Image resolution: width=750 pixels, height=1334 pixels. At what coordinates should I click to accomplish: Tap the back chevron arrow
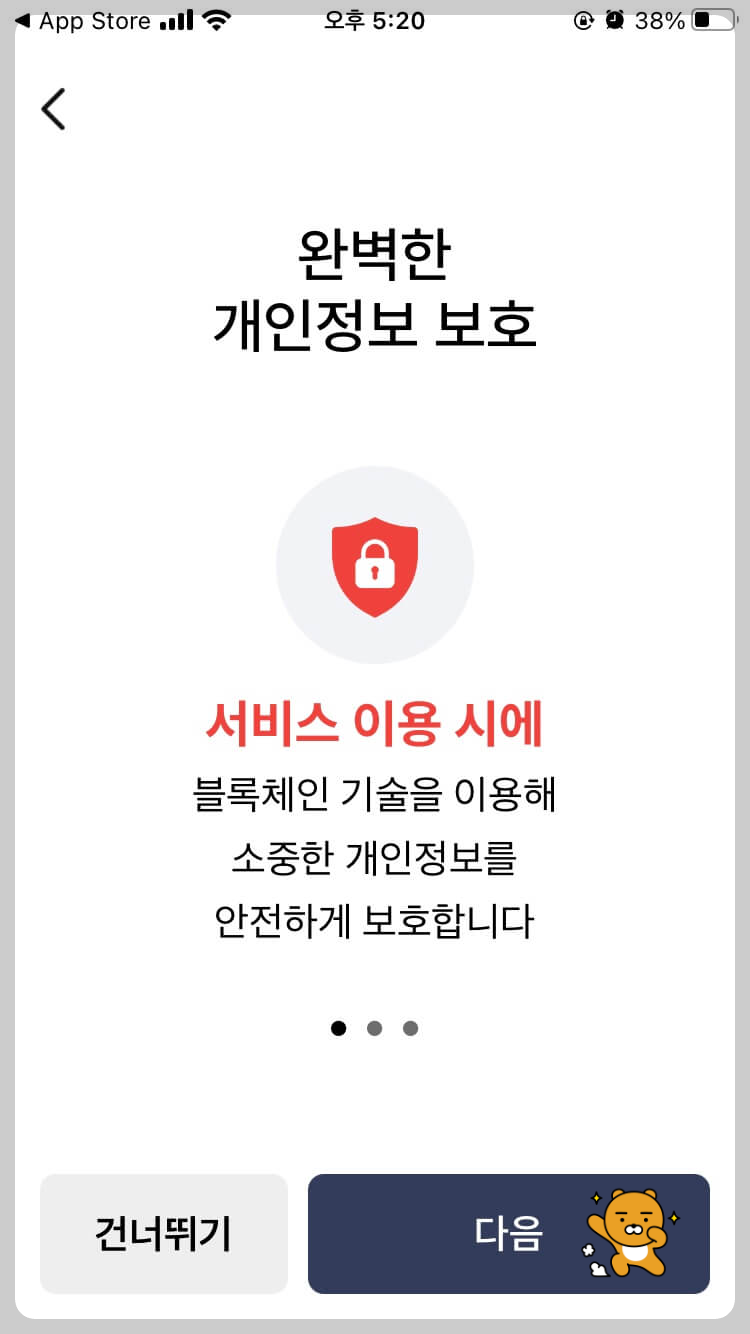53,108
